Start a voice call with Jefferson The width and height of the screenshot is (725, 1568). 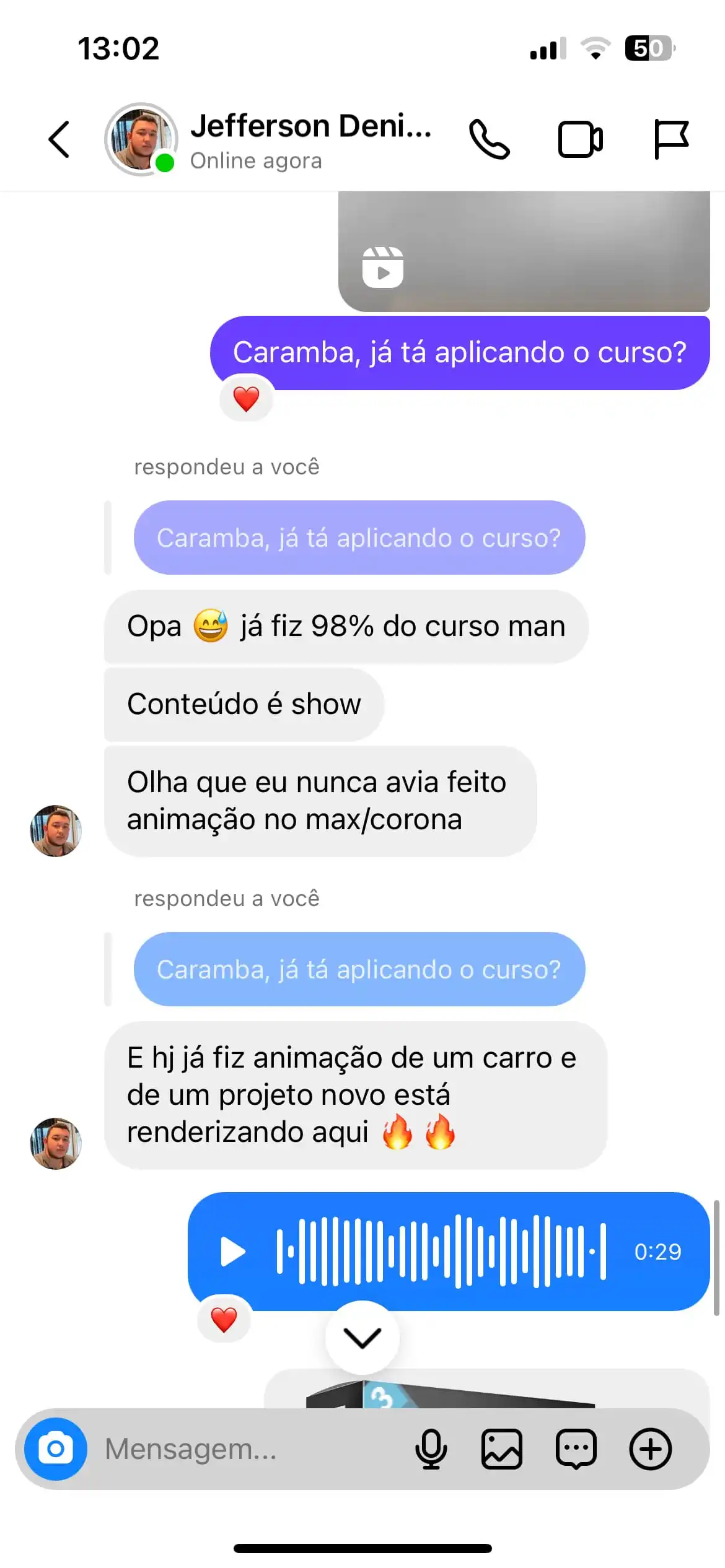pyautogui.click(x=489, y=139)
